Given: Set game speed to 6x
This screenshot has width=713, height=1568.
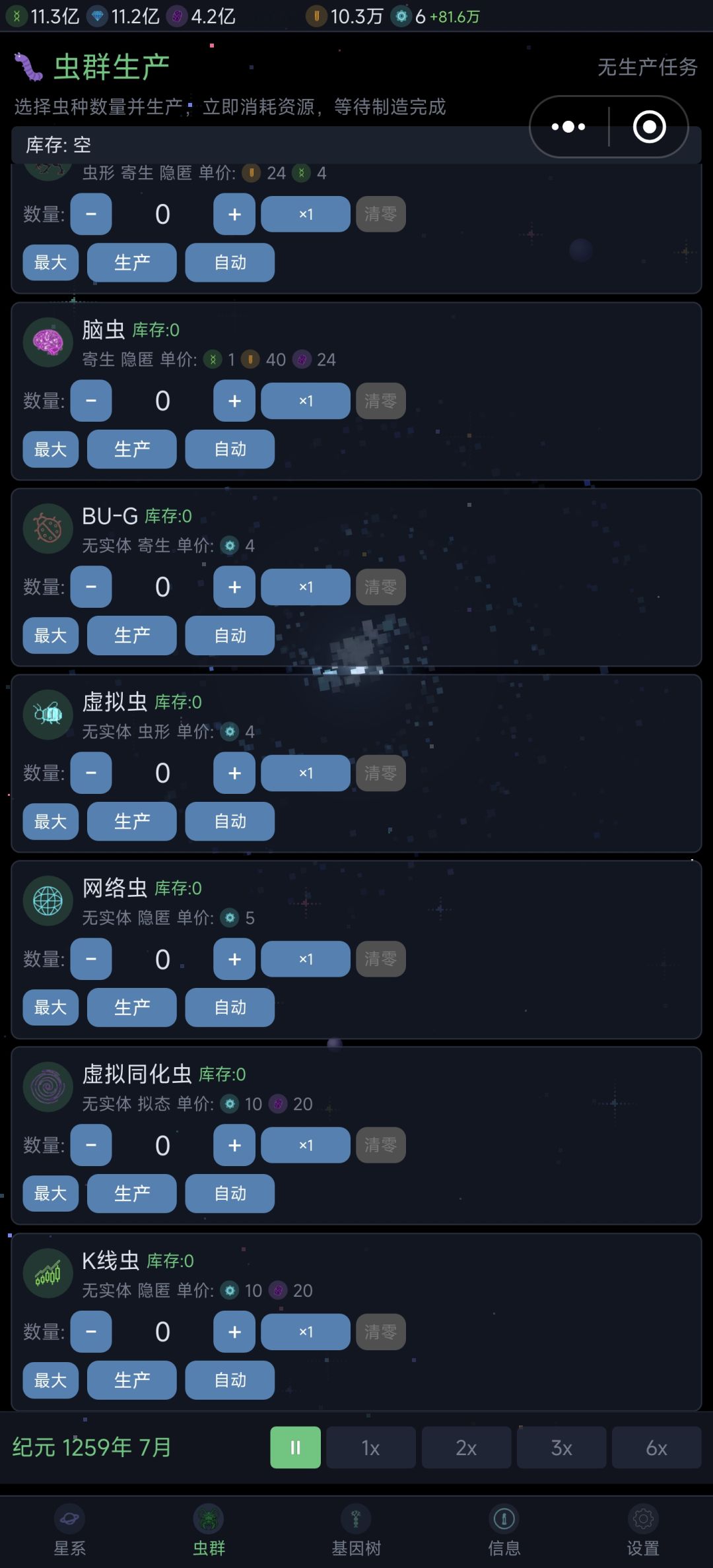Looking at the screenshot, I should [657, 1447].
